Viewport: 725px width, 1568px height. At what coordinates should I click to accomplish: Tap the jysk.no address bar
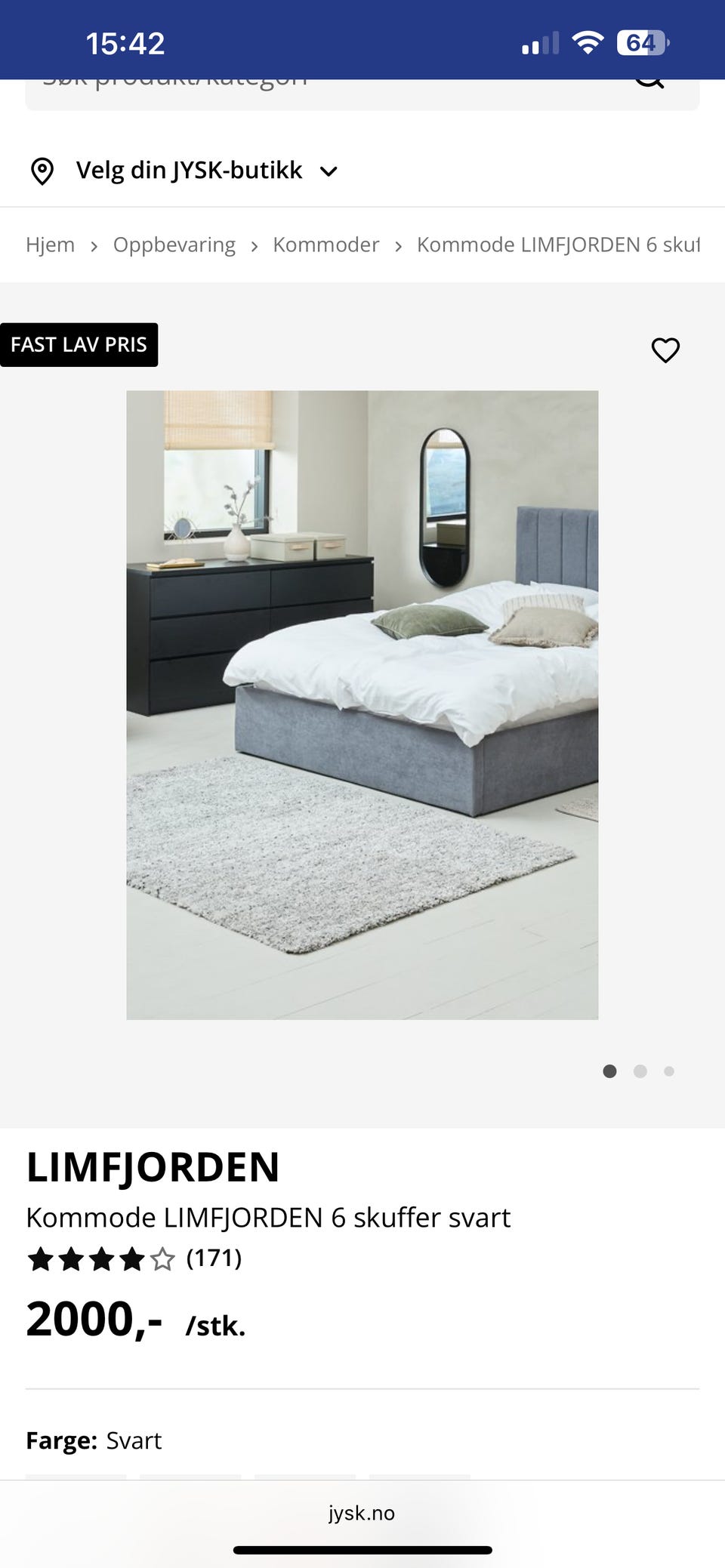(362, 1513)
